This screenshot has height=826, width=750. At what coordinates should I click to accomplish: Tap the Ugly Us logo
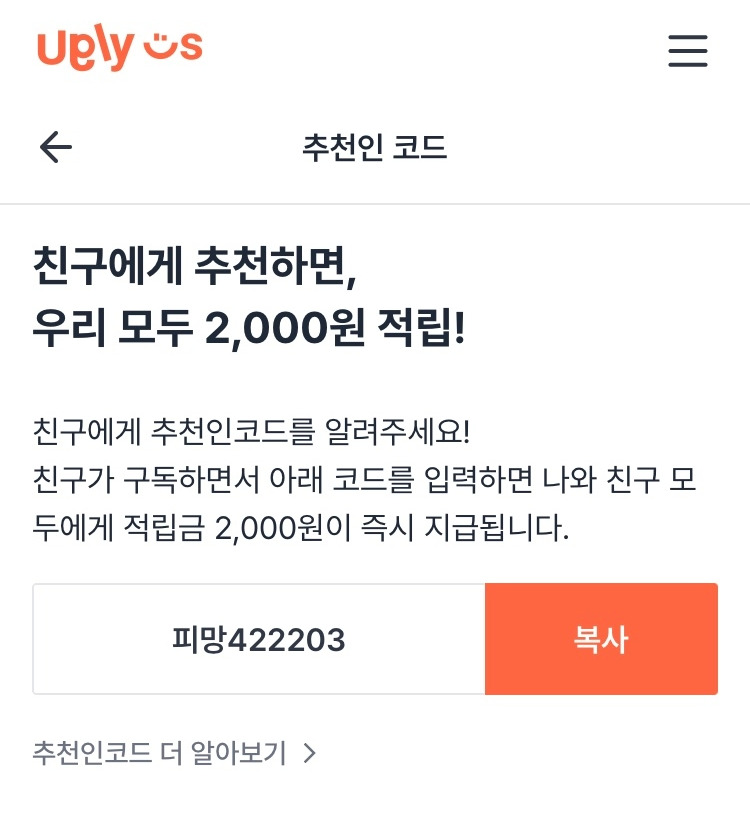coord(120,46)
